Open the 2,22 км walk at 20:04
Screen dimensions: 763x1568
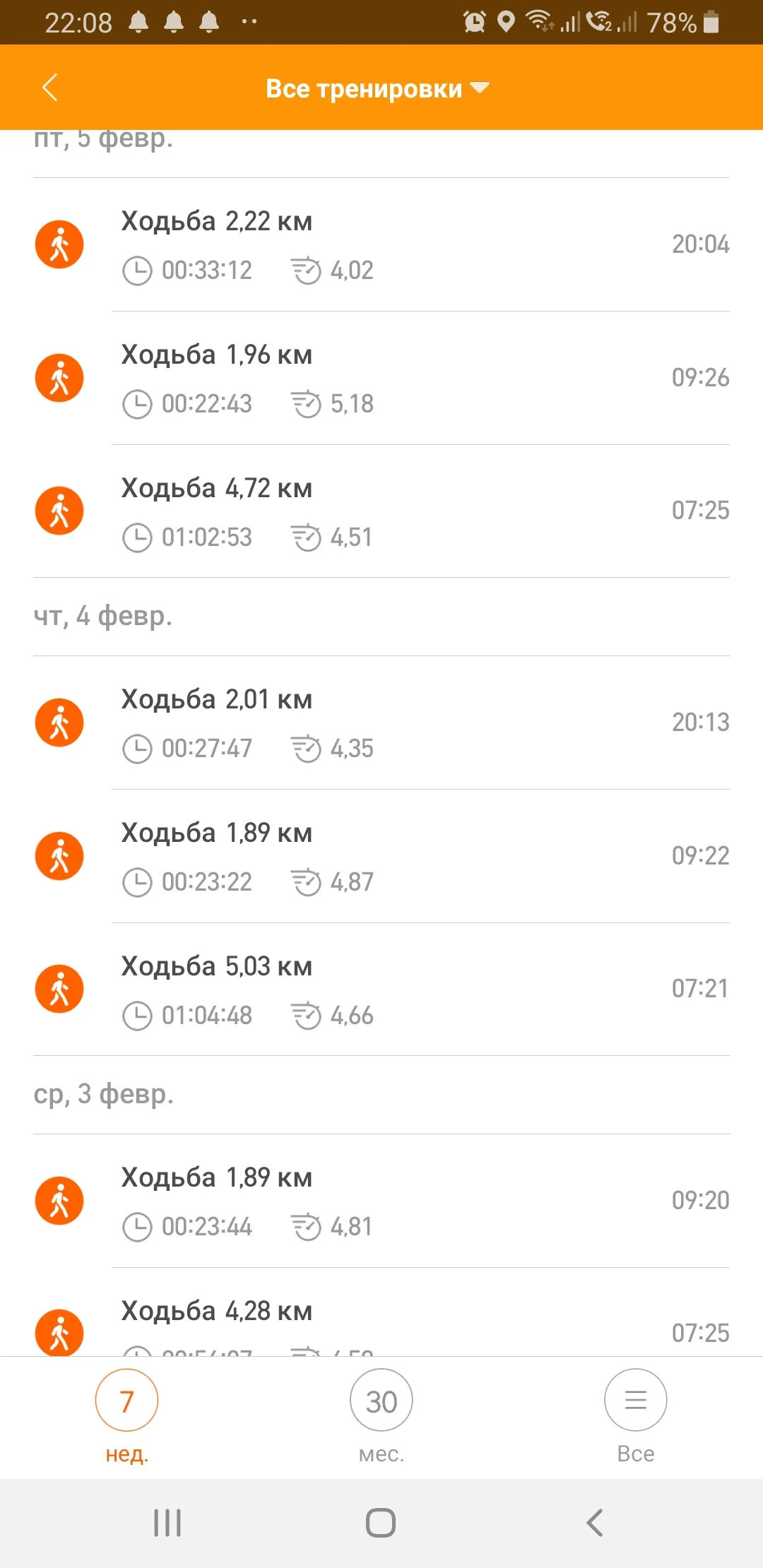click(x=381, y=244)
